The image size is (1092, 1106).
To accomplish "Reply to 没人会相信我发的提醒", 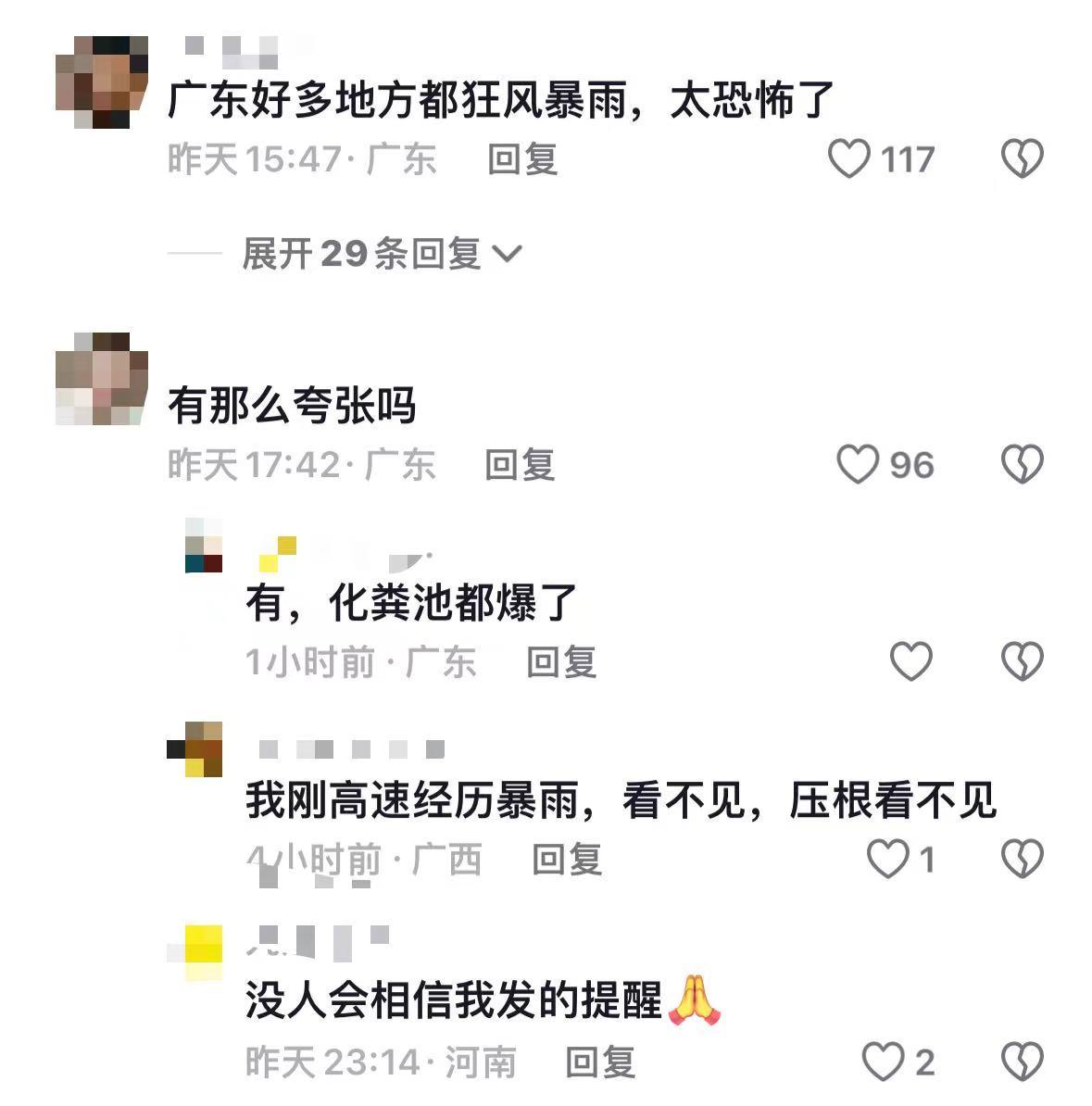I will click(600, 1062).
